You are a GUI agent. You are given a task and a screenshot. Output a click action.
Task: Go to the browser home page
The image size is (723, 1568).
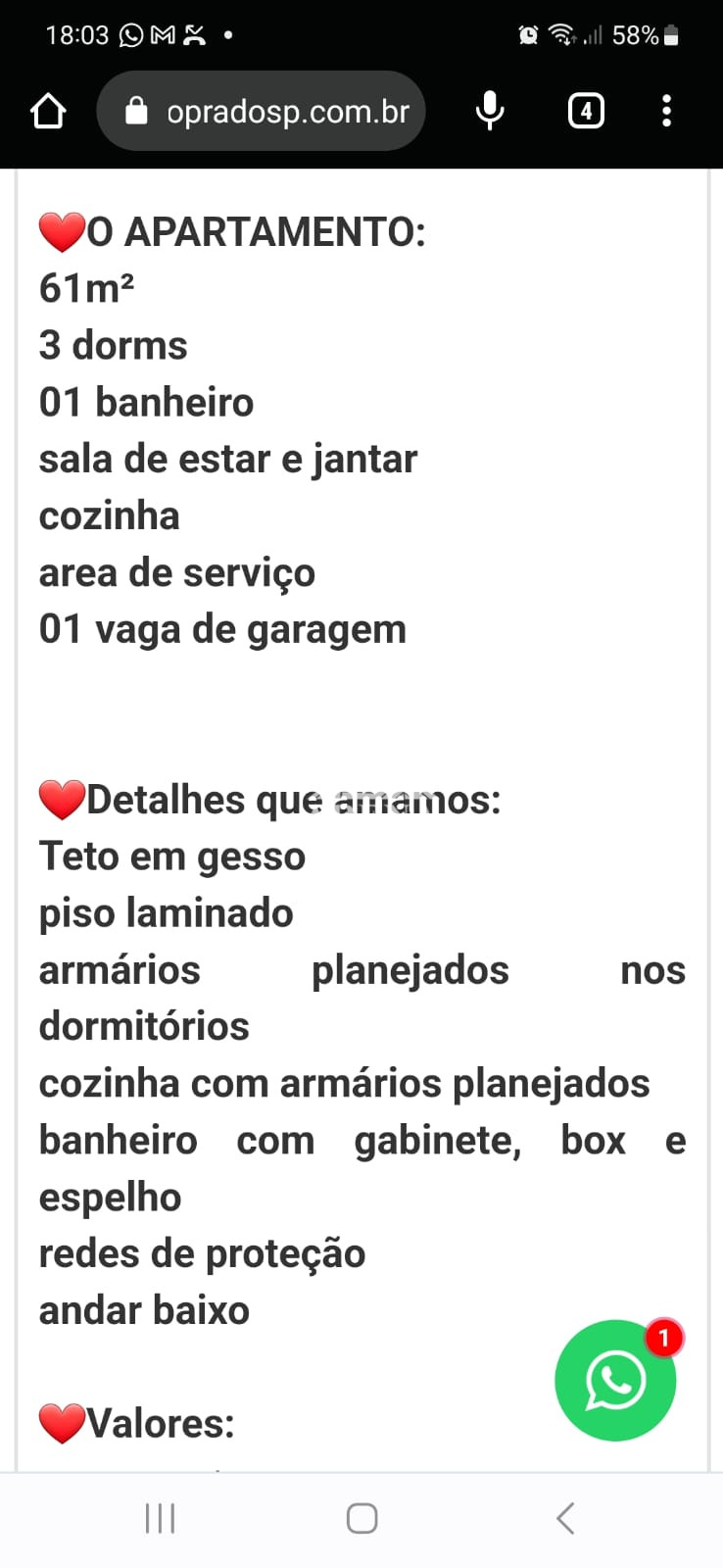(x=48, y=112)
